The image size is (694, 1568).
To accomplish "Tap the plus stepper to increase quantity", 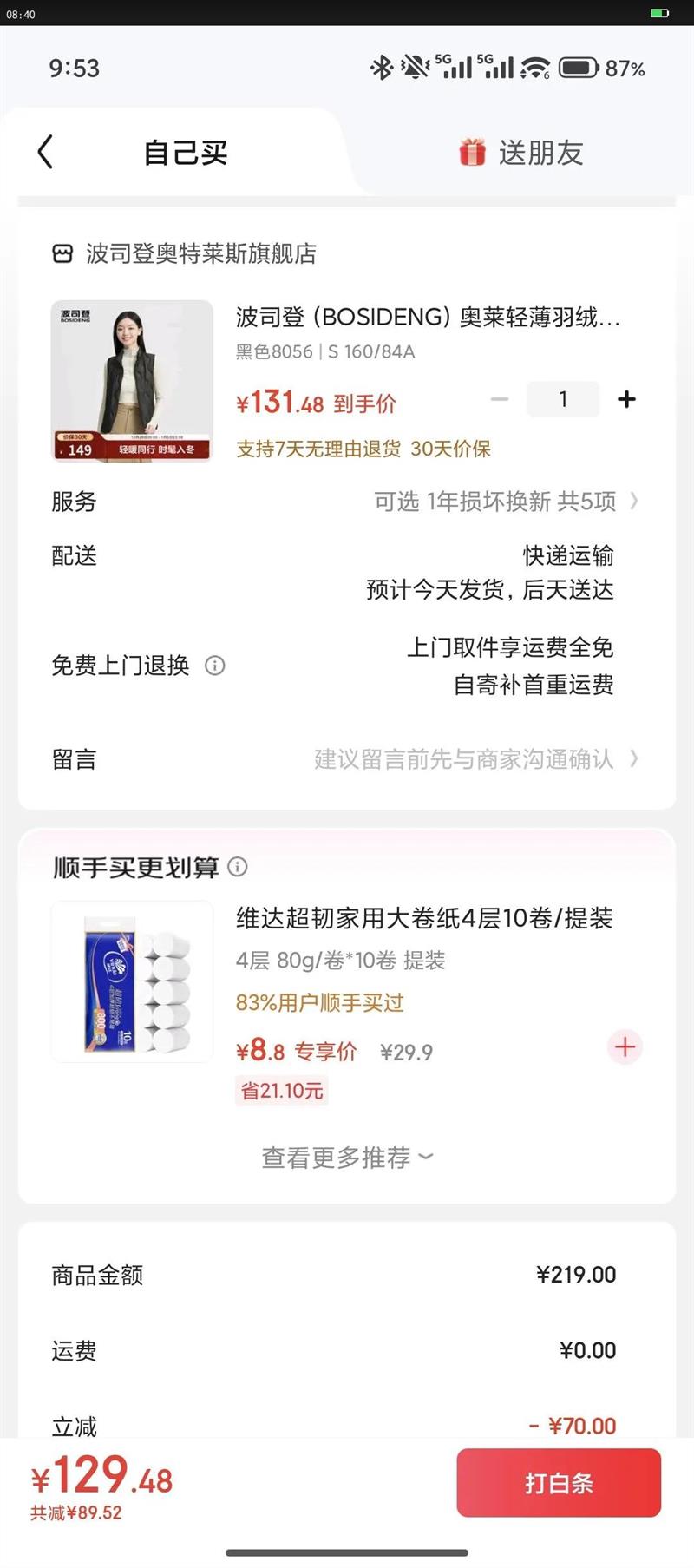I will (626, 399).
